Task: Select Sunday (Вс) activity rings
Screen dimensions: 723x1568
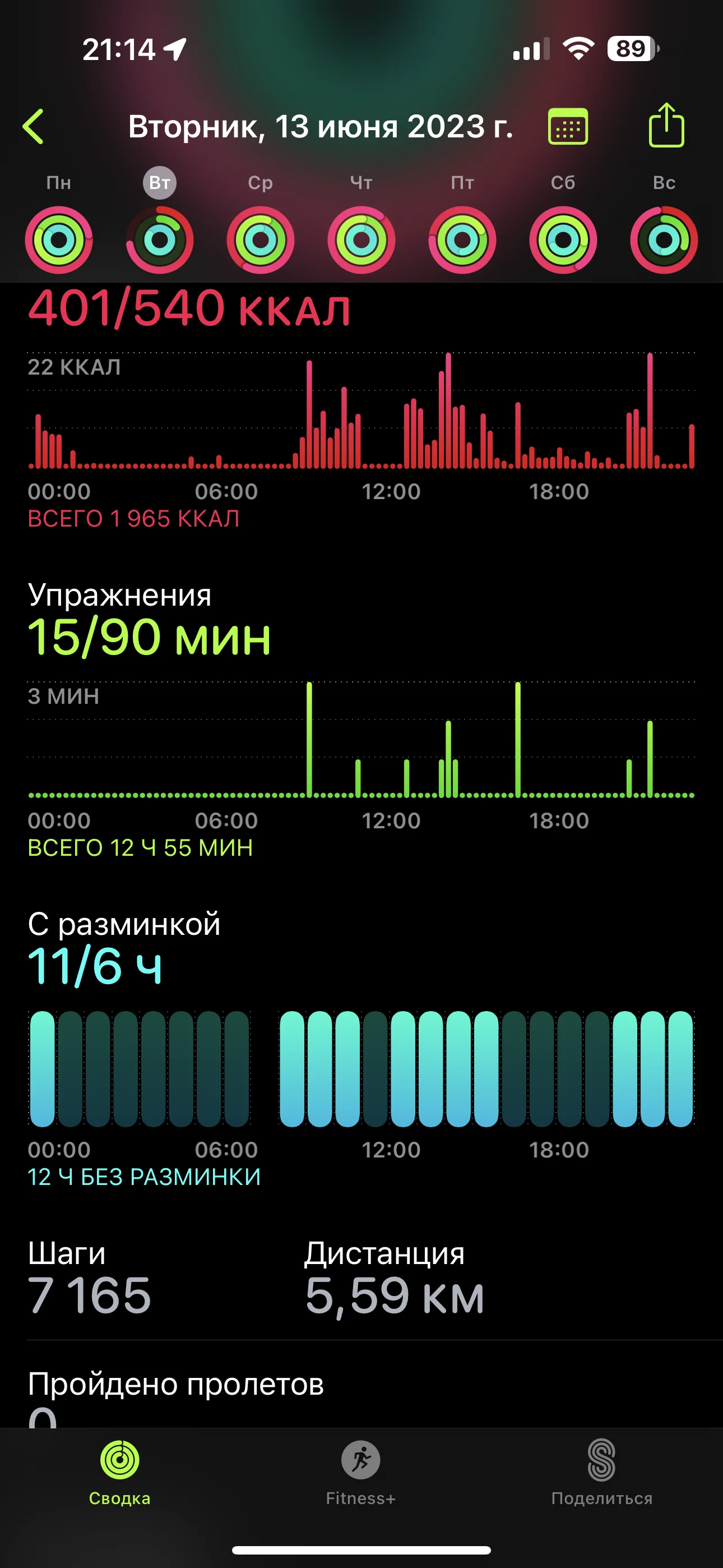Action: [664, 240]
